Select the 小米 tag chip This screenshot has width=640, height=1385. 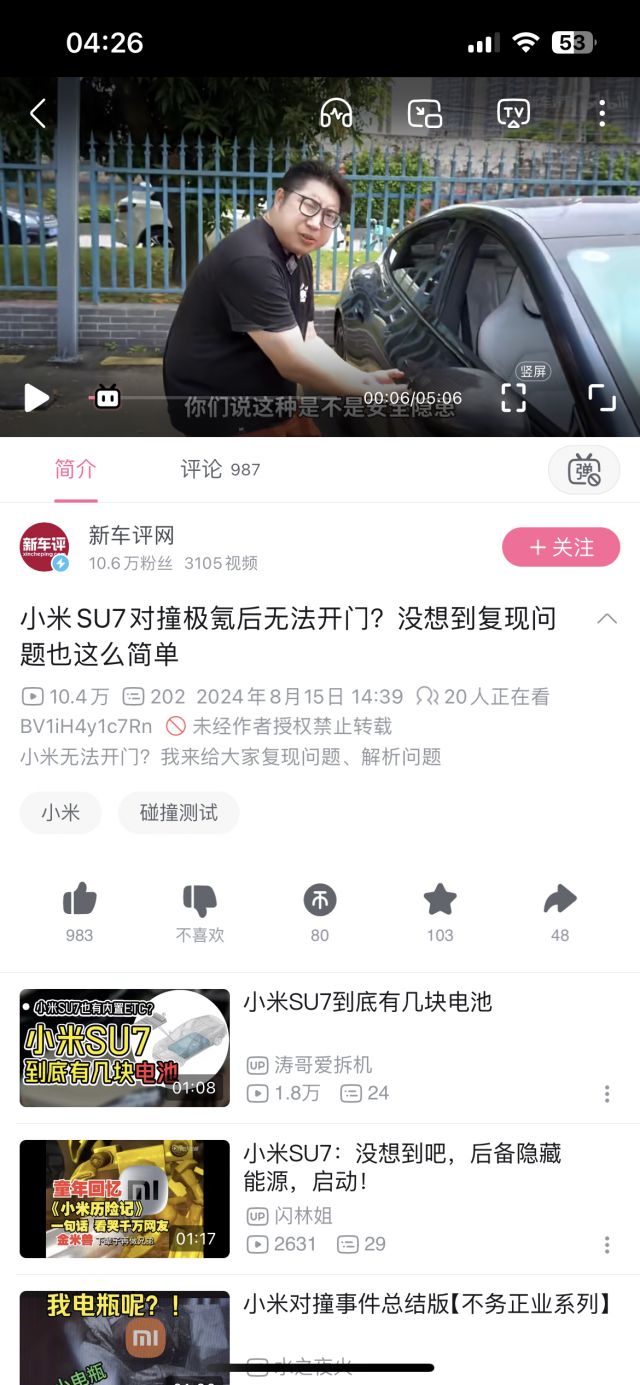pos(60,813)
